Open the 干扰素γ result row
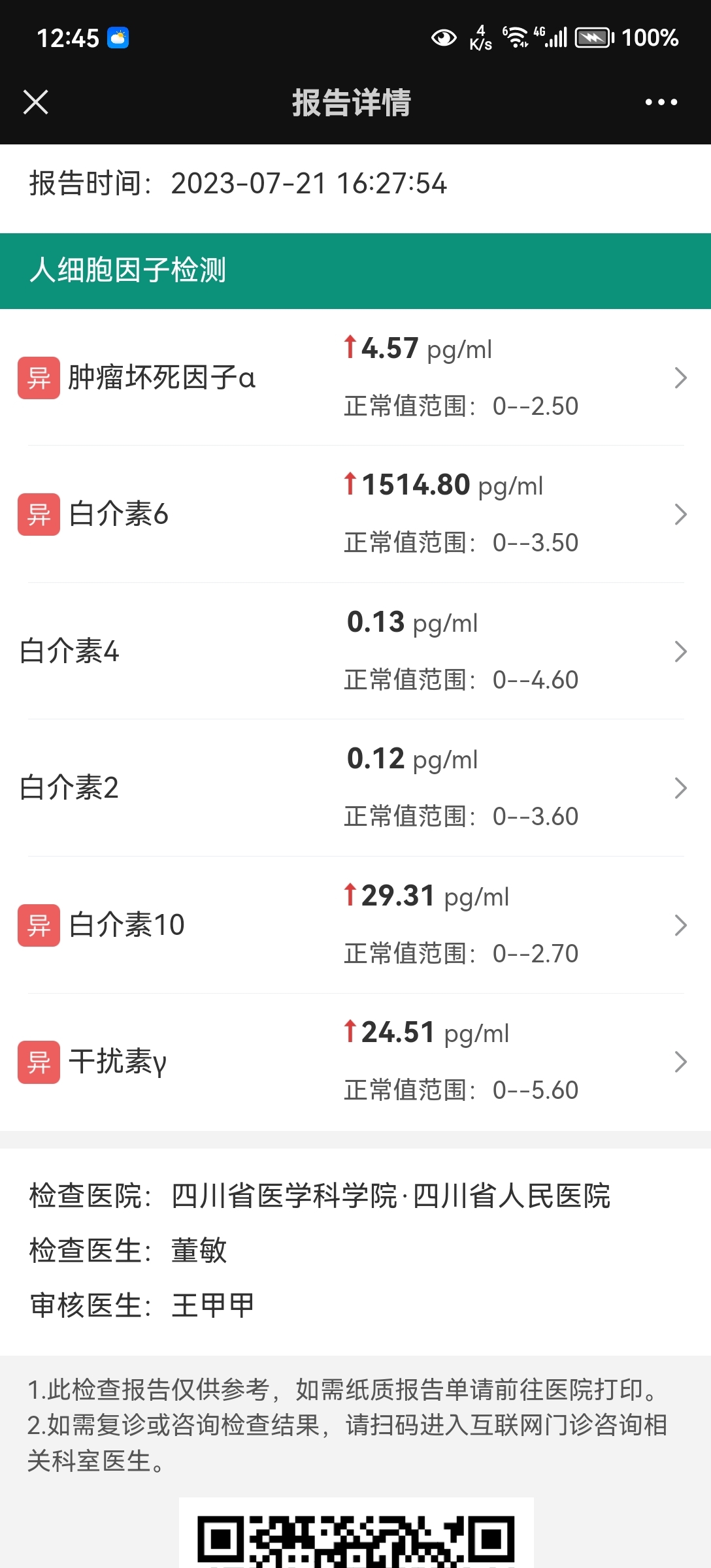 (x=355, y=1062)
